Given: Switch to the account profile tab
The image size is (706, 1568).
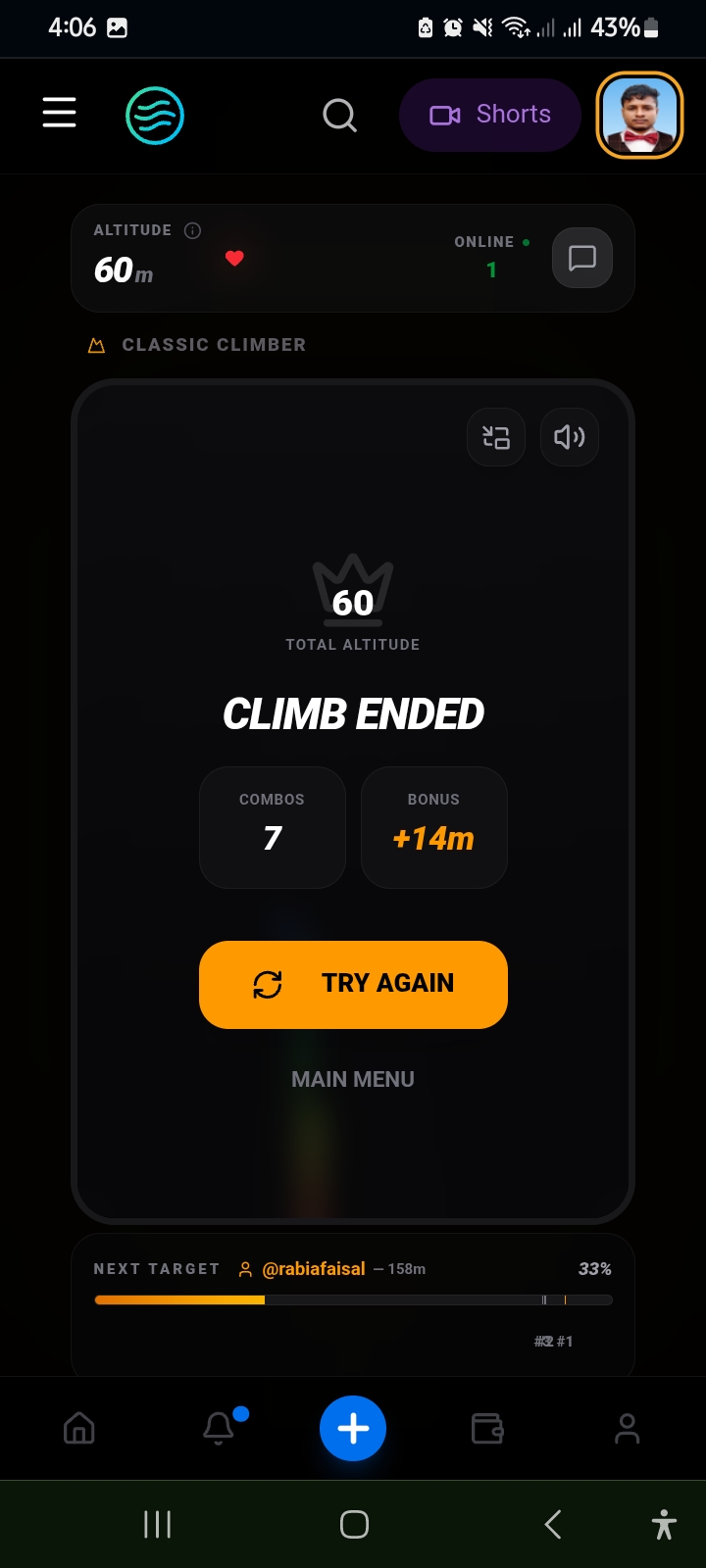Looking at the screenshot, I should click(x=627, y=1429).
